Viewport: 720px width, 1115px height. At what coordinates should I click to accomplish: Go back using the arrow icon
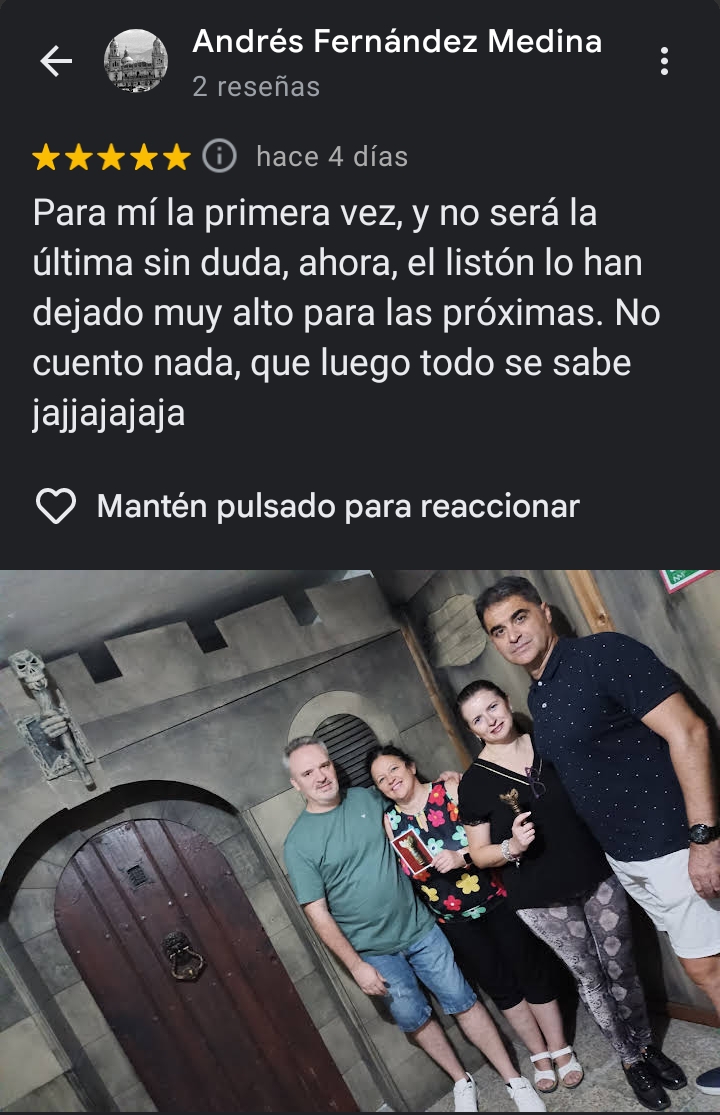pyautogui.click(x=56, y=62)
